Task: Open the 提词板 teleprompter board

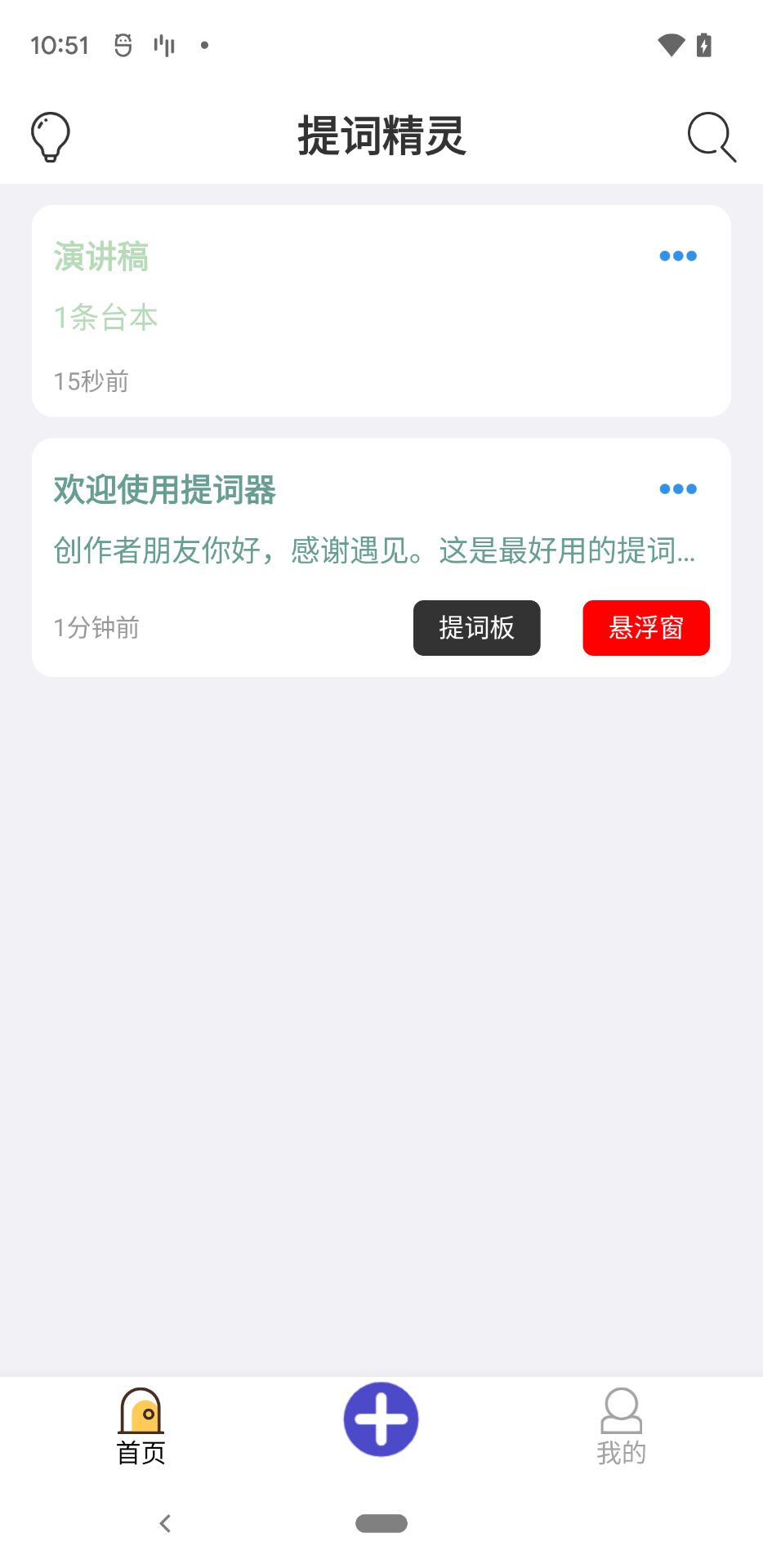Action: 476,627
